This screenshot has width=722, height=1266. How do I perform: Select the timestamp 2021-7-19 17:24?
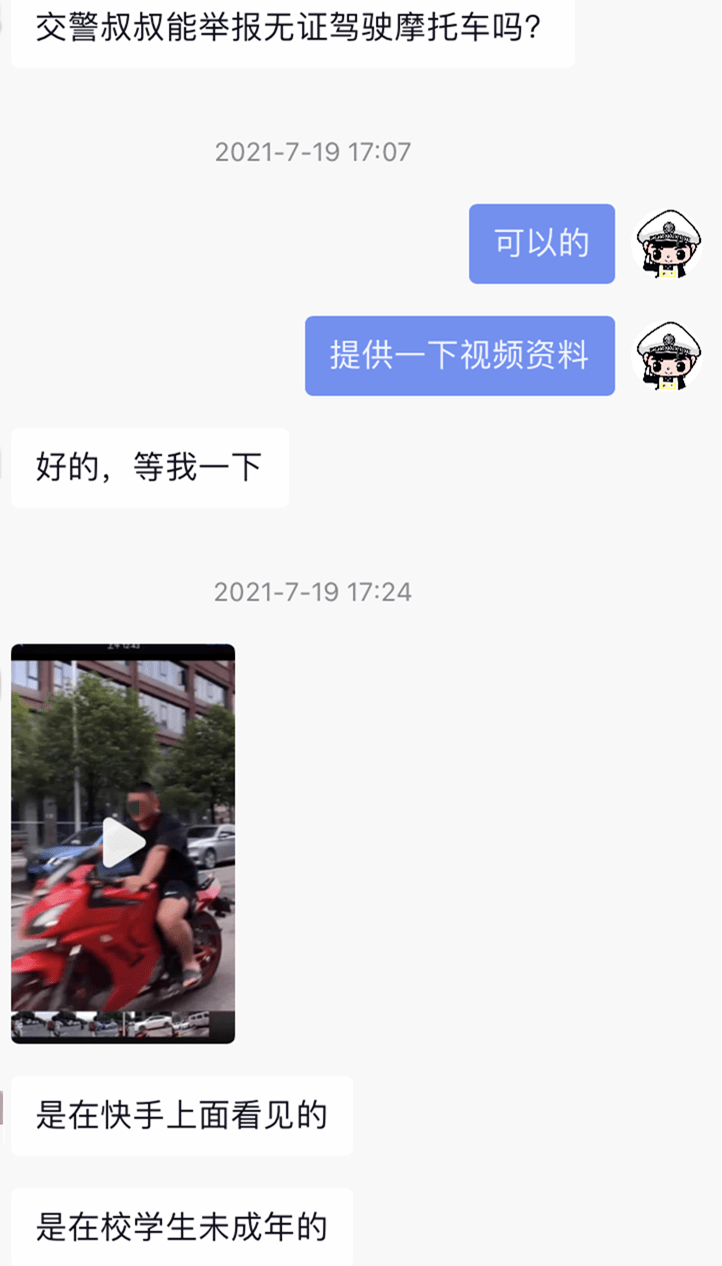(x=313, y=591)
